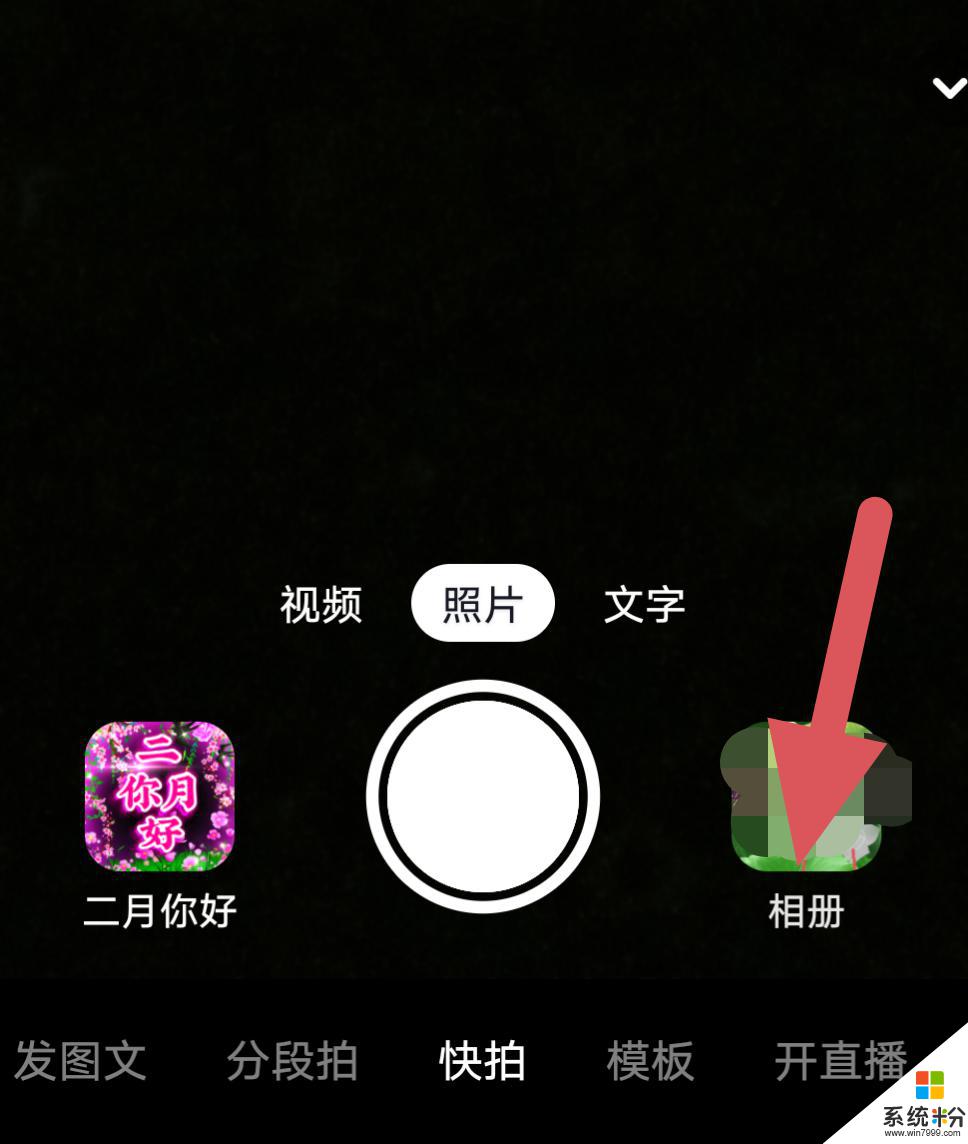Collapse the panel with the down chevron
Screen dimensions: 968x1144
point(948,88)
